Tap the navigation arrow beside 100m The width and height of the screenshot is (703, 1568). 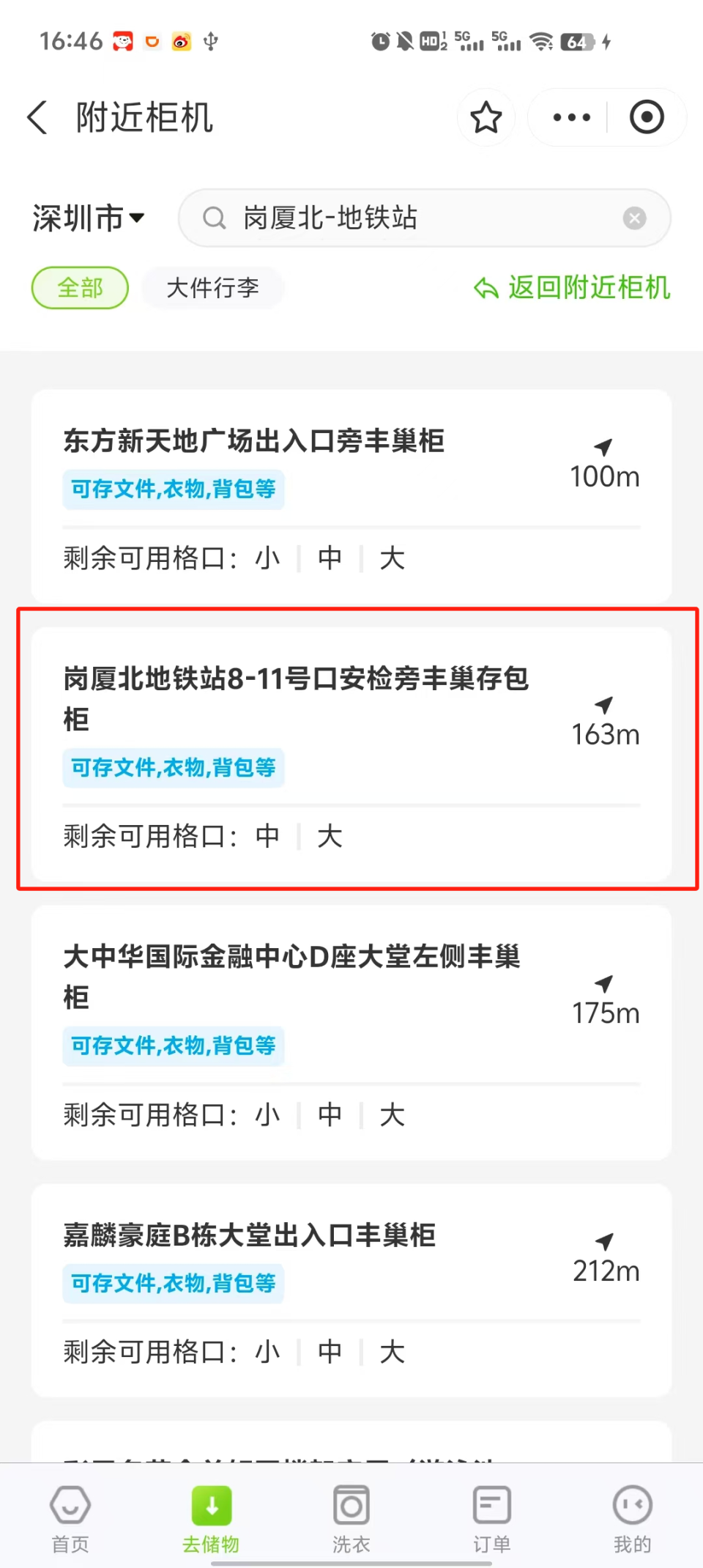point(603,448)
